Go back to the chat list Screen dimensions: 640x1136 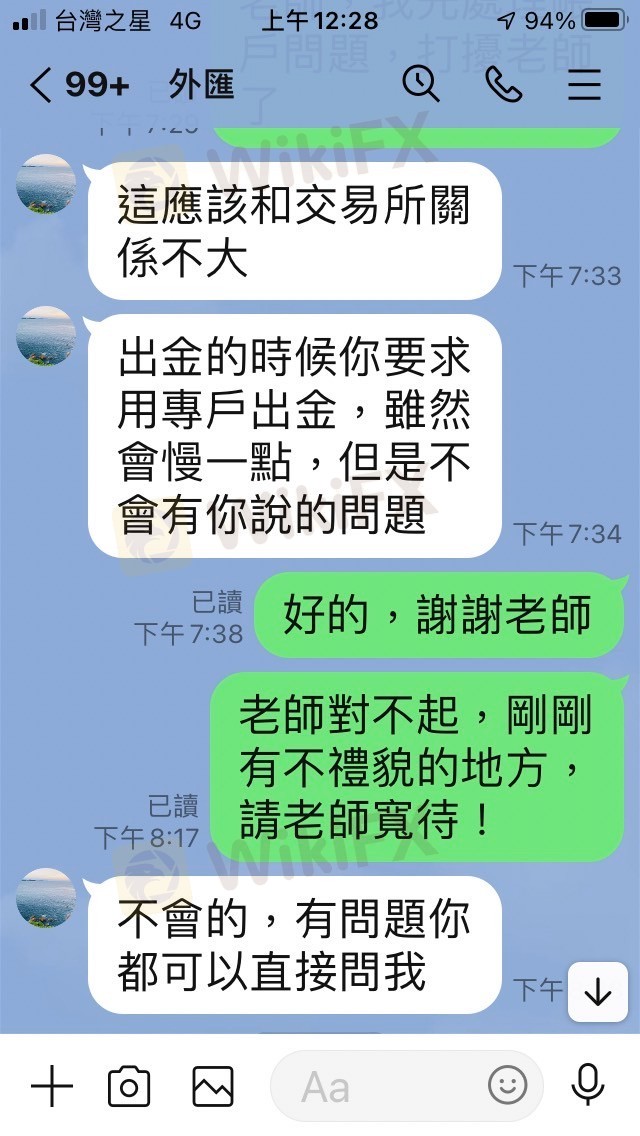pyautogui.click(x=41, y=86)
